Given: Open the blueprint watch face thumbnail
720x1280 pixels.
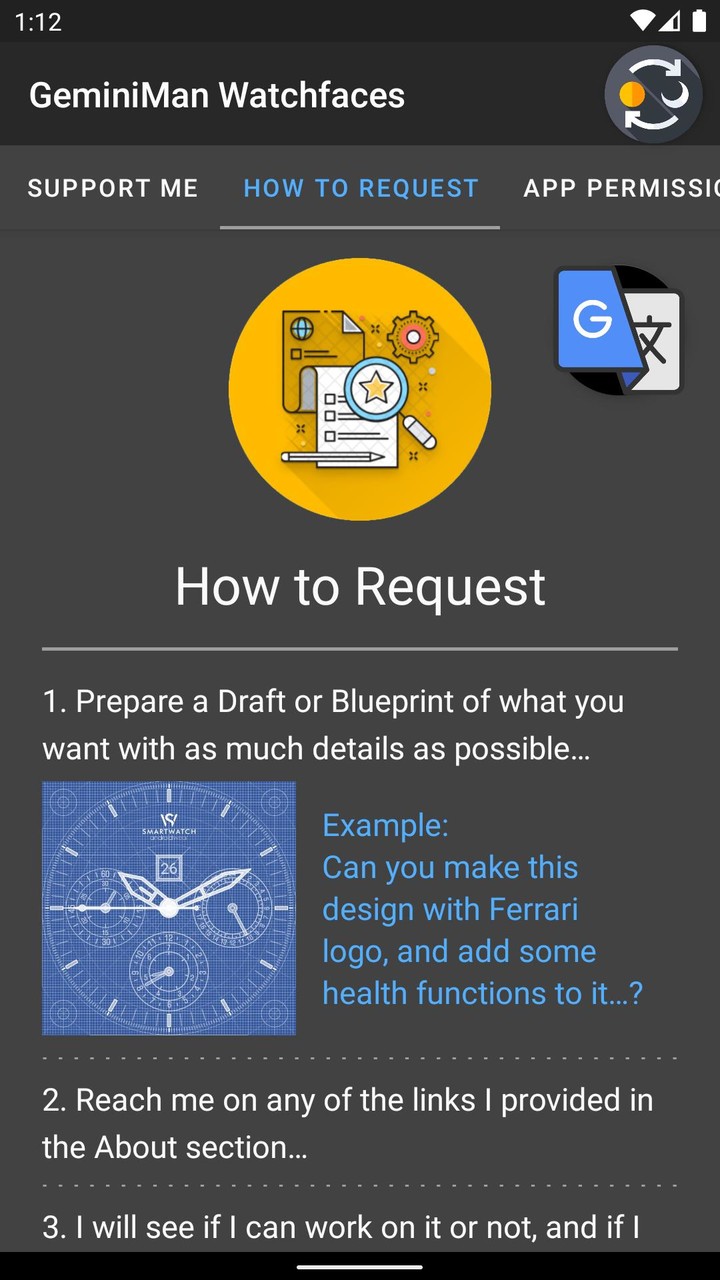Looking at the screenshot, I should pyautogui.click(x=168, y=907).
